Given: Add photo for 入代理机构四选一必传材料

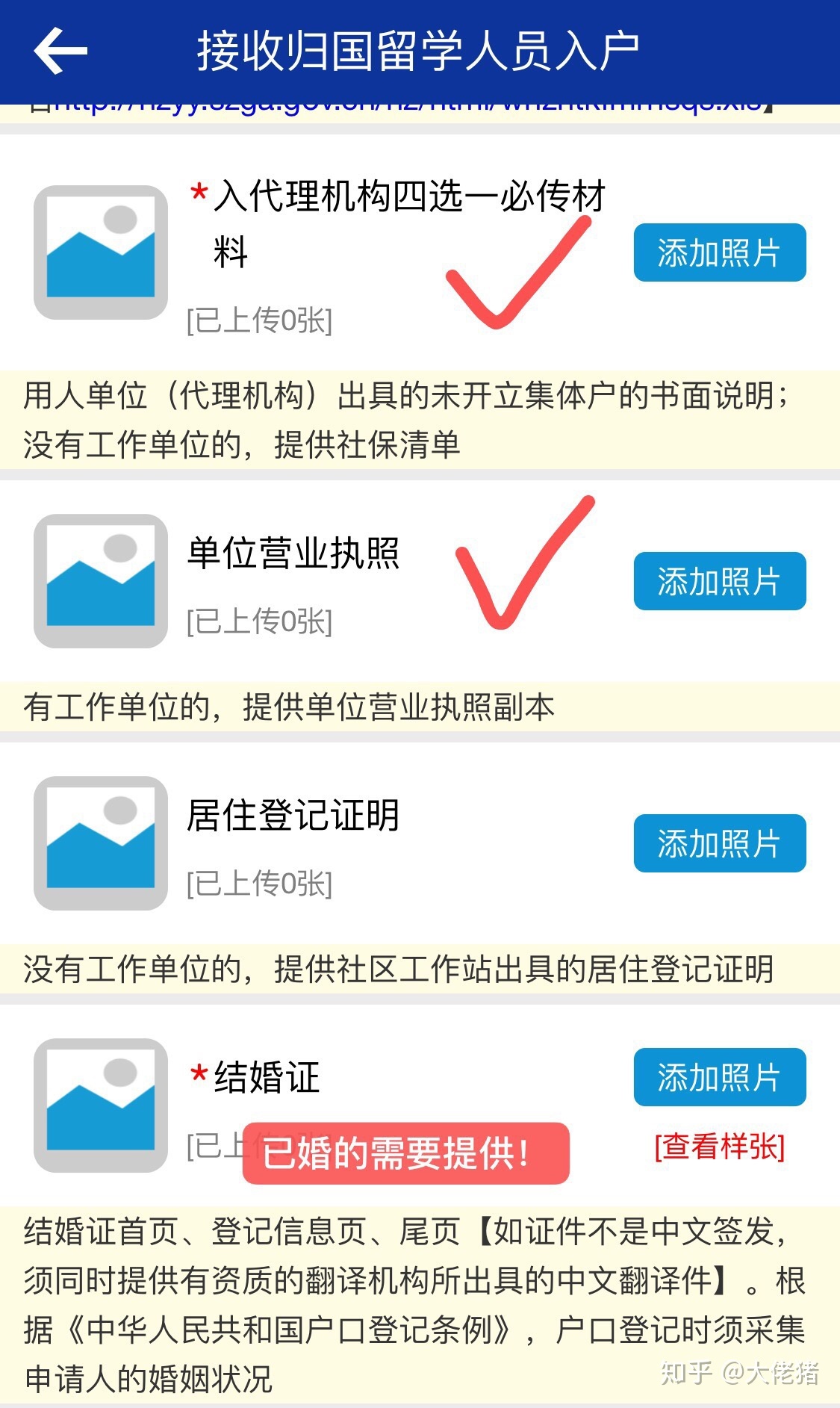Looking at the screenshot, I should click(x=720, y=252).
